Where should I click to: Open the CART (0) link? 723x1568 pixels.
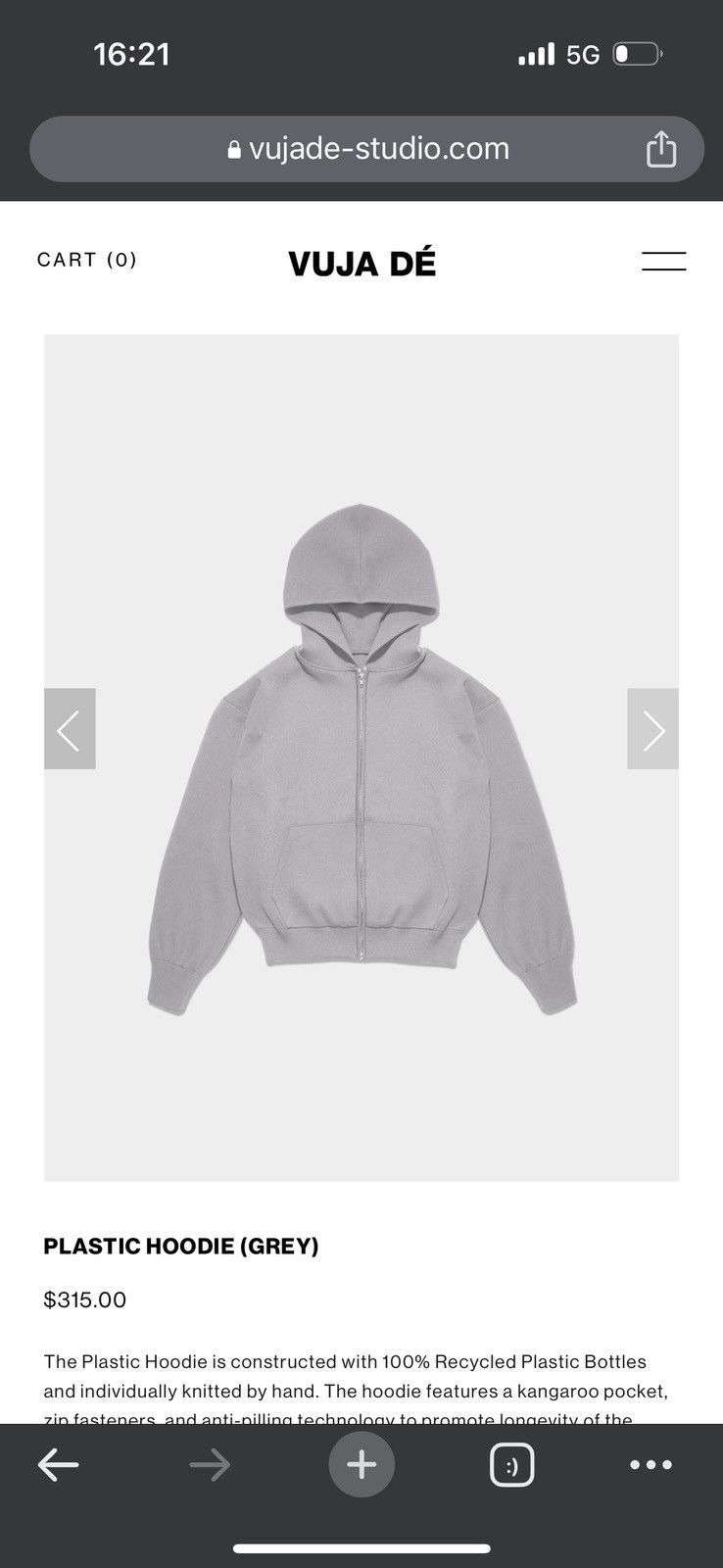[x=87, y=260]
